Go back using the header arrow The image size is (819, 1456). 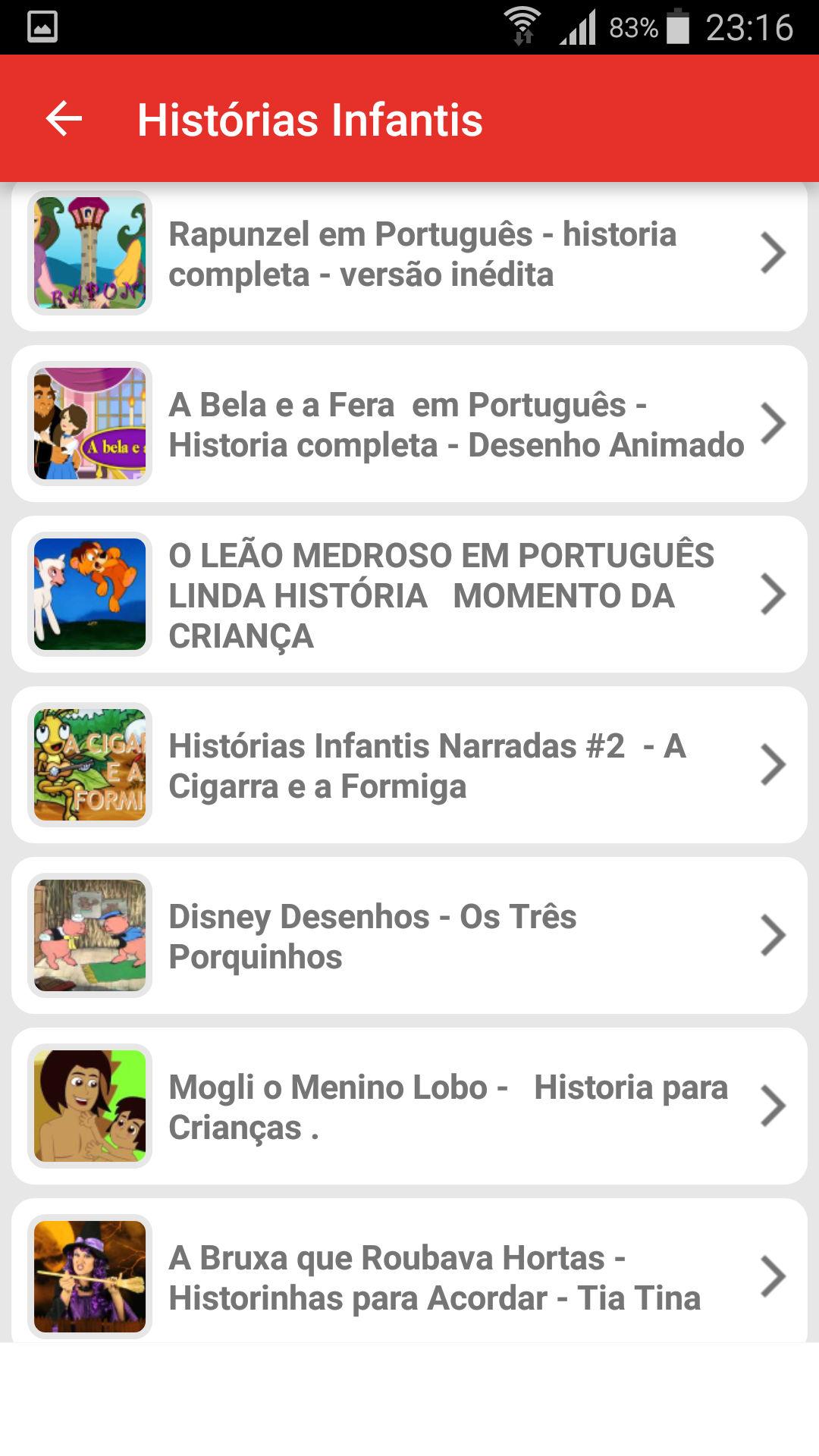coord(64,119)
